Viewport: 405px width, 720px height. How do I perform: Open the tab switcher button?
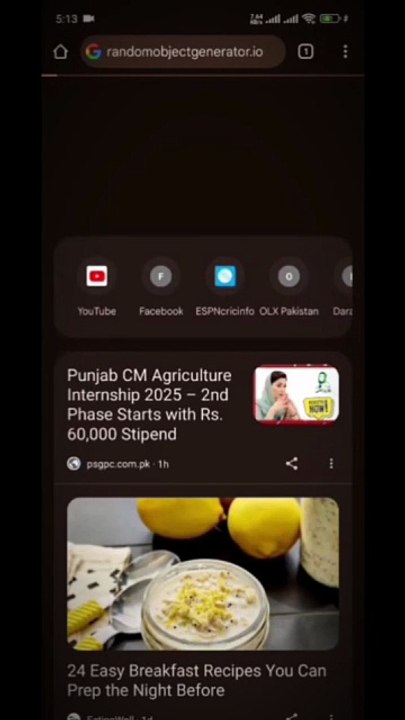[305, 52]
